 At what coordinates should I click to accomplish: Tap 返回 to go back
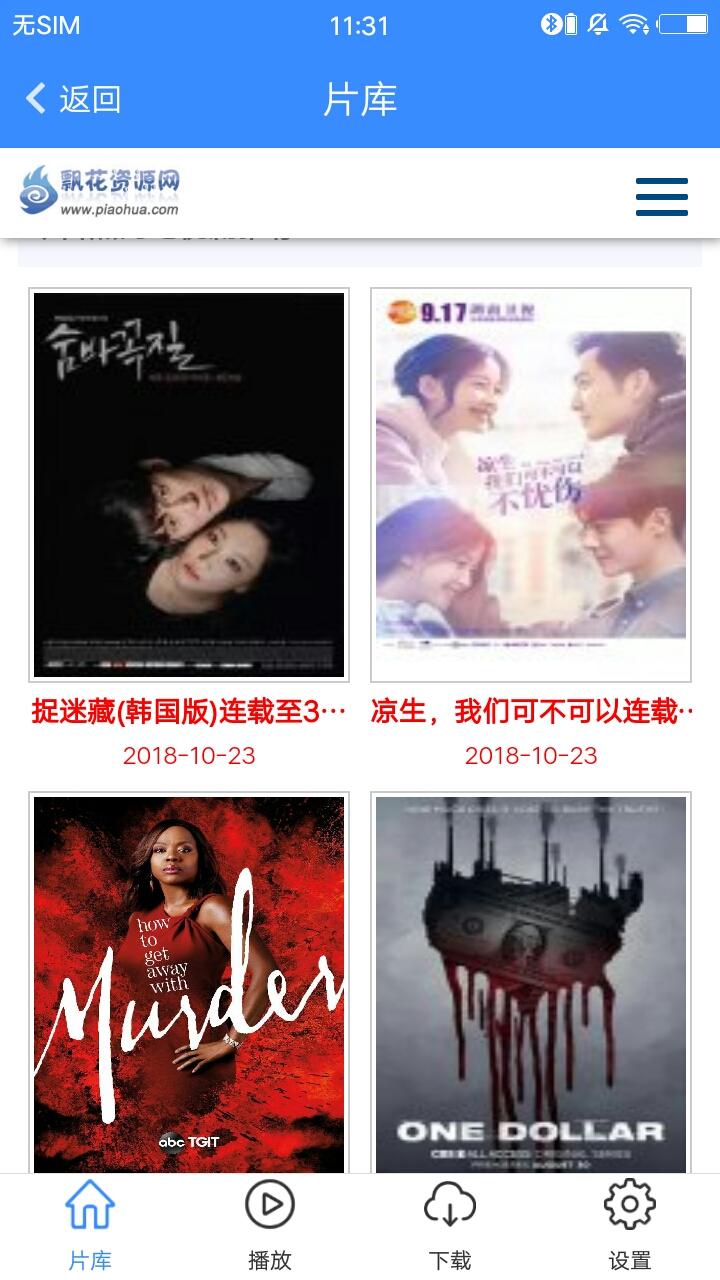[x=73, y=99]
